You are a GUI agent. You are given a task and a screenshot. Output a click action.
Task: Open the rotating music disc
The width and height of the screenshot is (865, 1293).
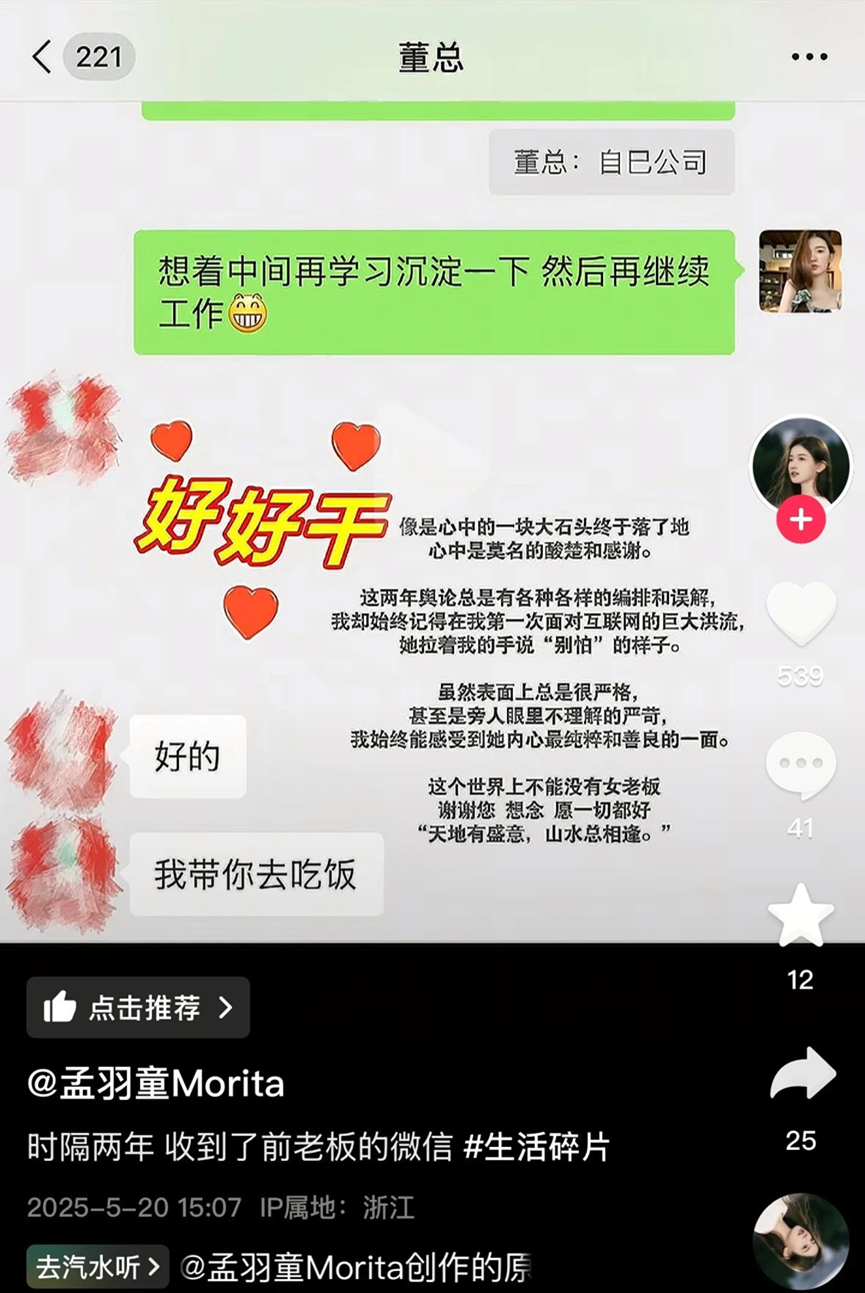coord(800,1240)
